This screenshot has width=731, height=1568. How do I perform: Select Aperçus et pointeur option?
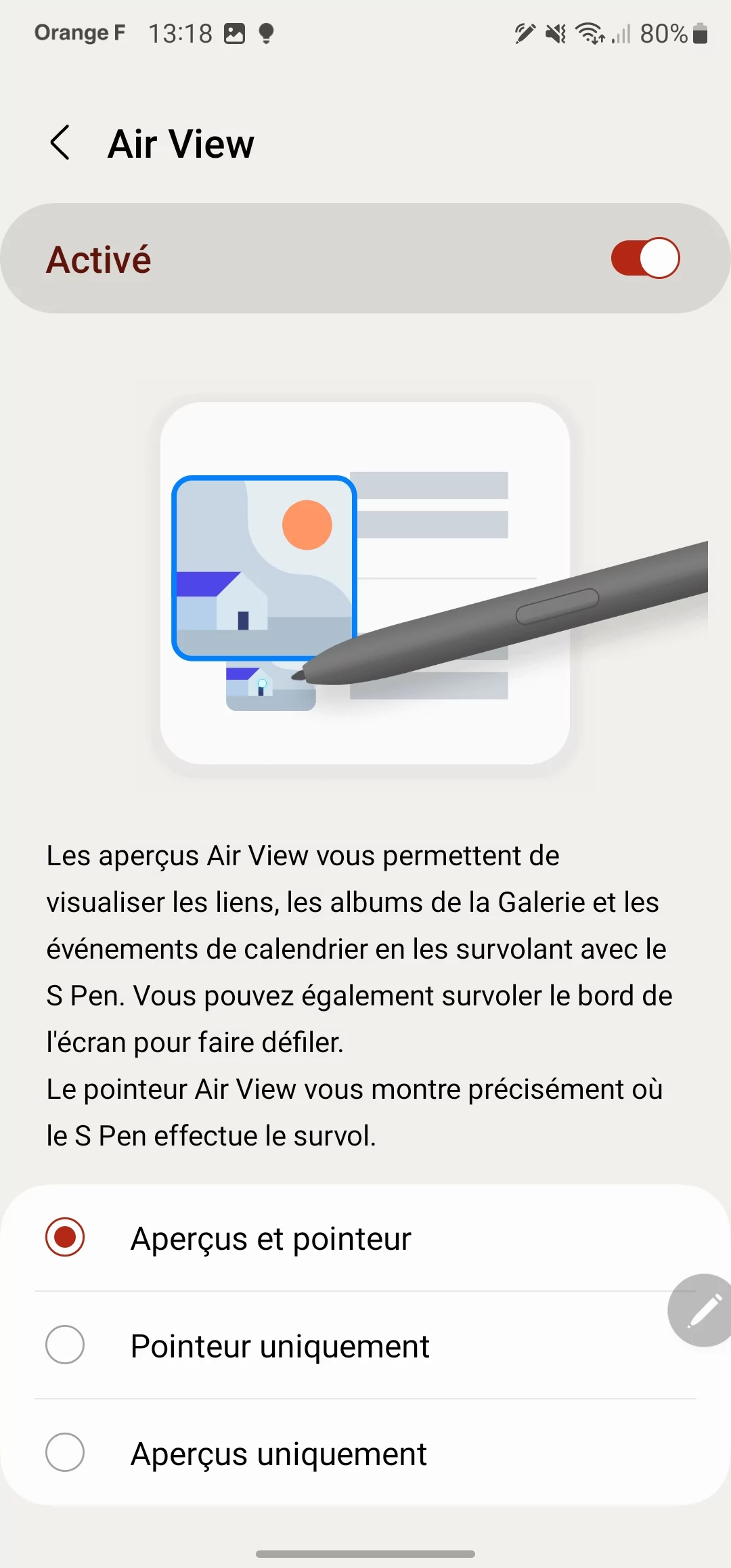(65, 1237)
